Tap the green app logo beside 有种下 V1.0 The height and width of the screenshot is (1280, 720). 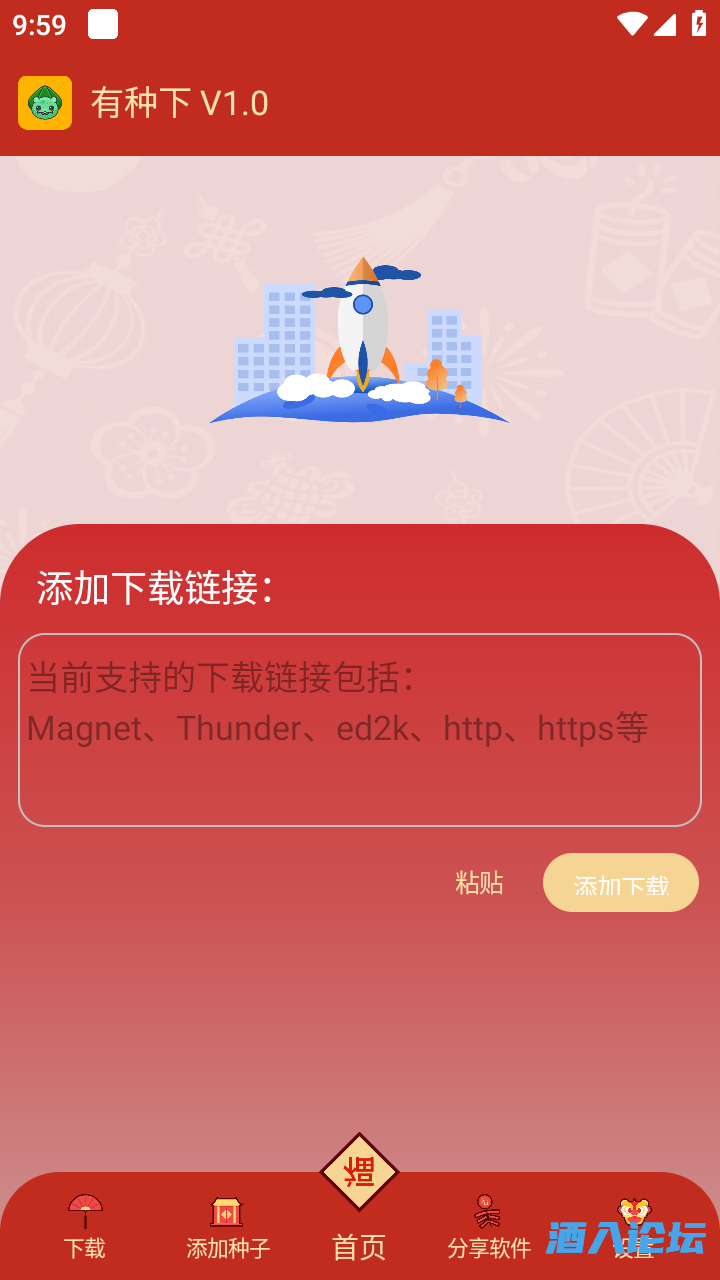pyautogui.click(x=44, y=103)
